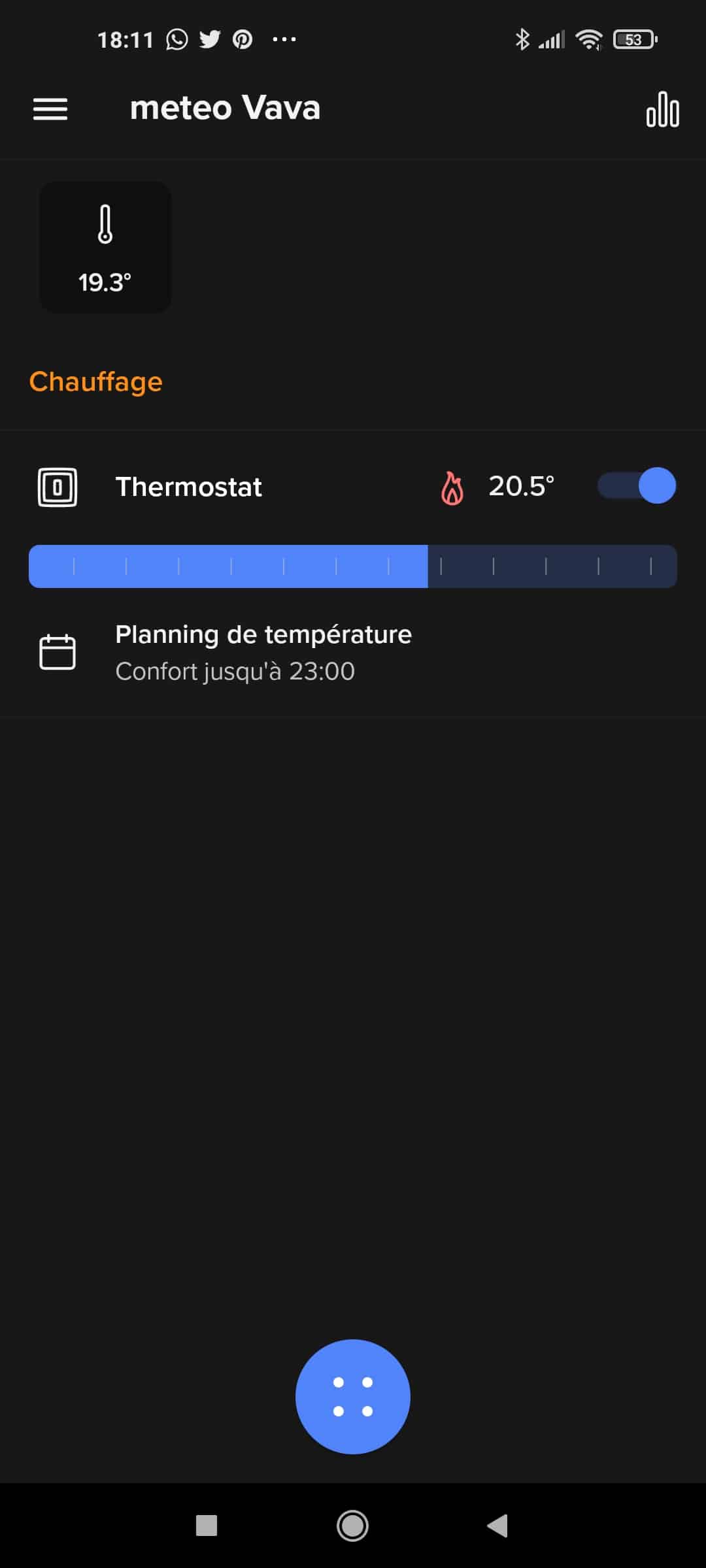The width and height of the screenshot is (706, 1568).
Task: Go back with the system back button
Action: click(498, 1526)
